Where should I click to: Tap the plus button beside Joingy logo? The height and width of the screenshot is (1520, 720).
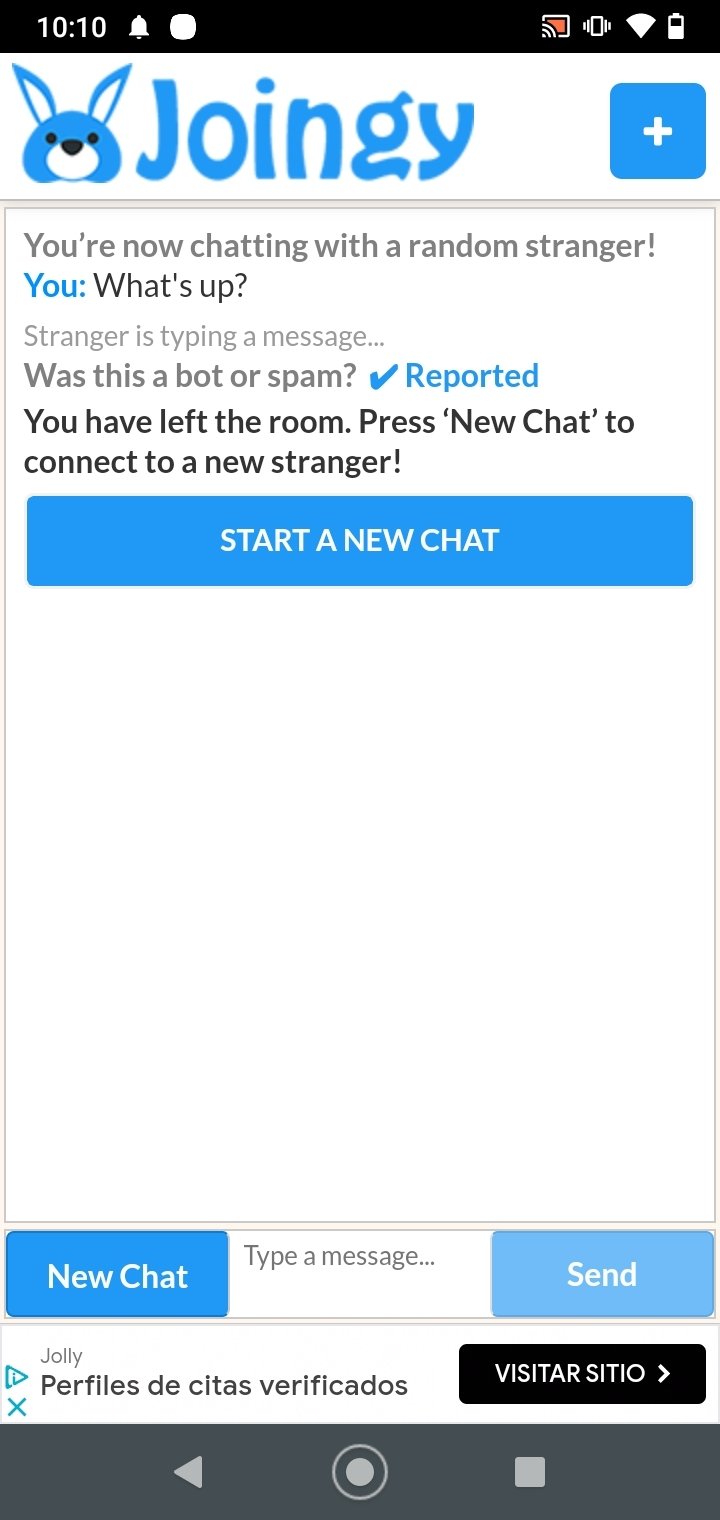657,131
